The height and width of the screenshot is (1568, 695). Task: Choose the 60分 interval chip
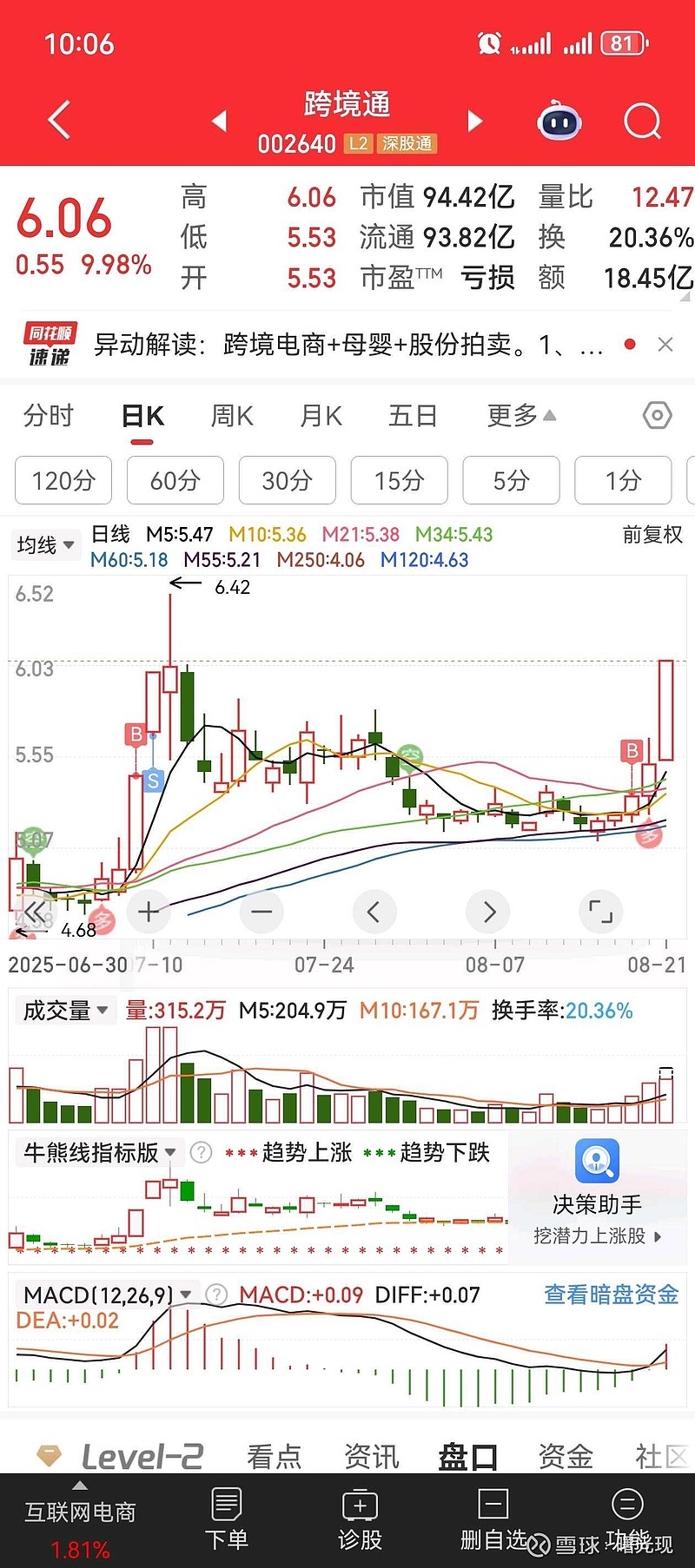175,480
